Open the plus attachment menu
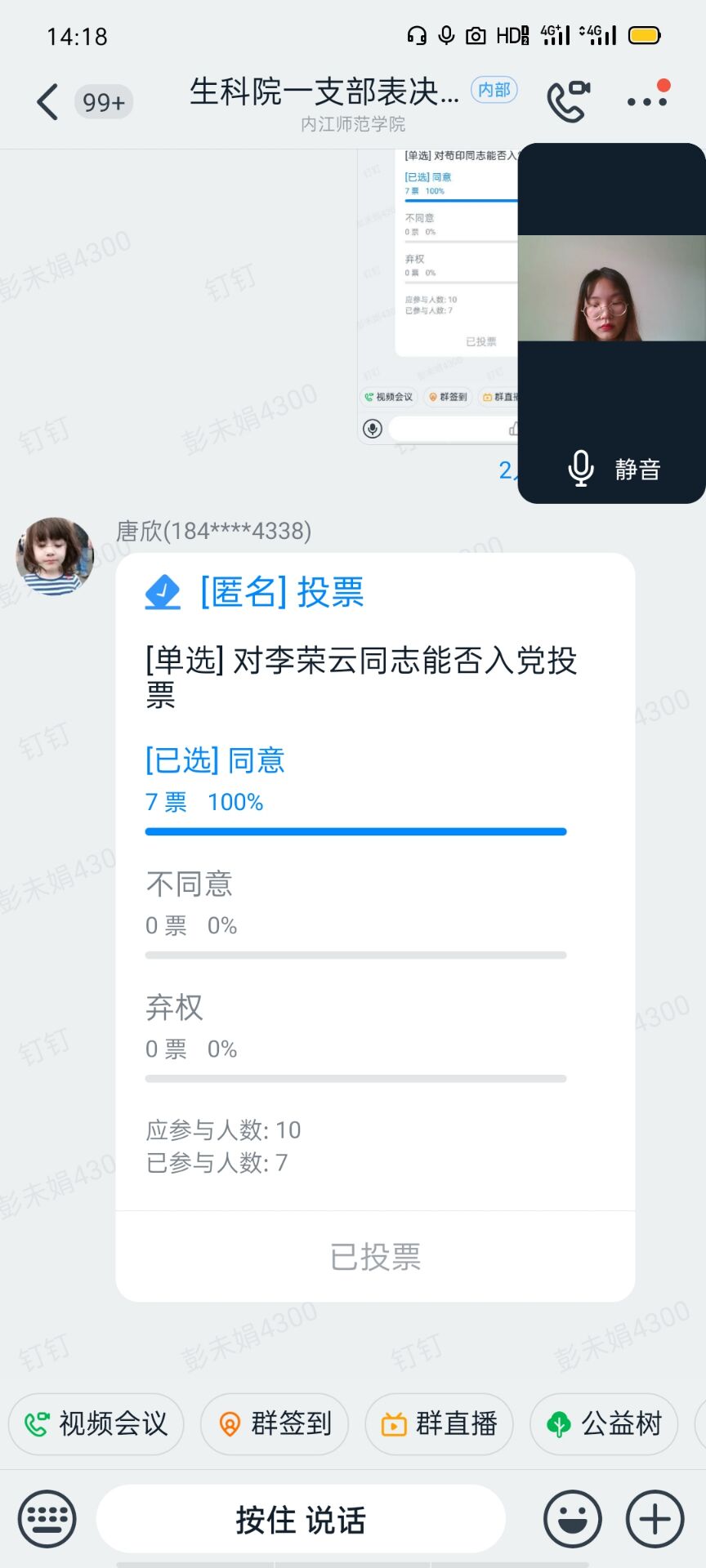706x1568 pixels. coord(655,1519)
